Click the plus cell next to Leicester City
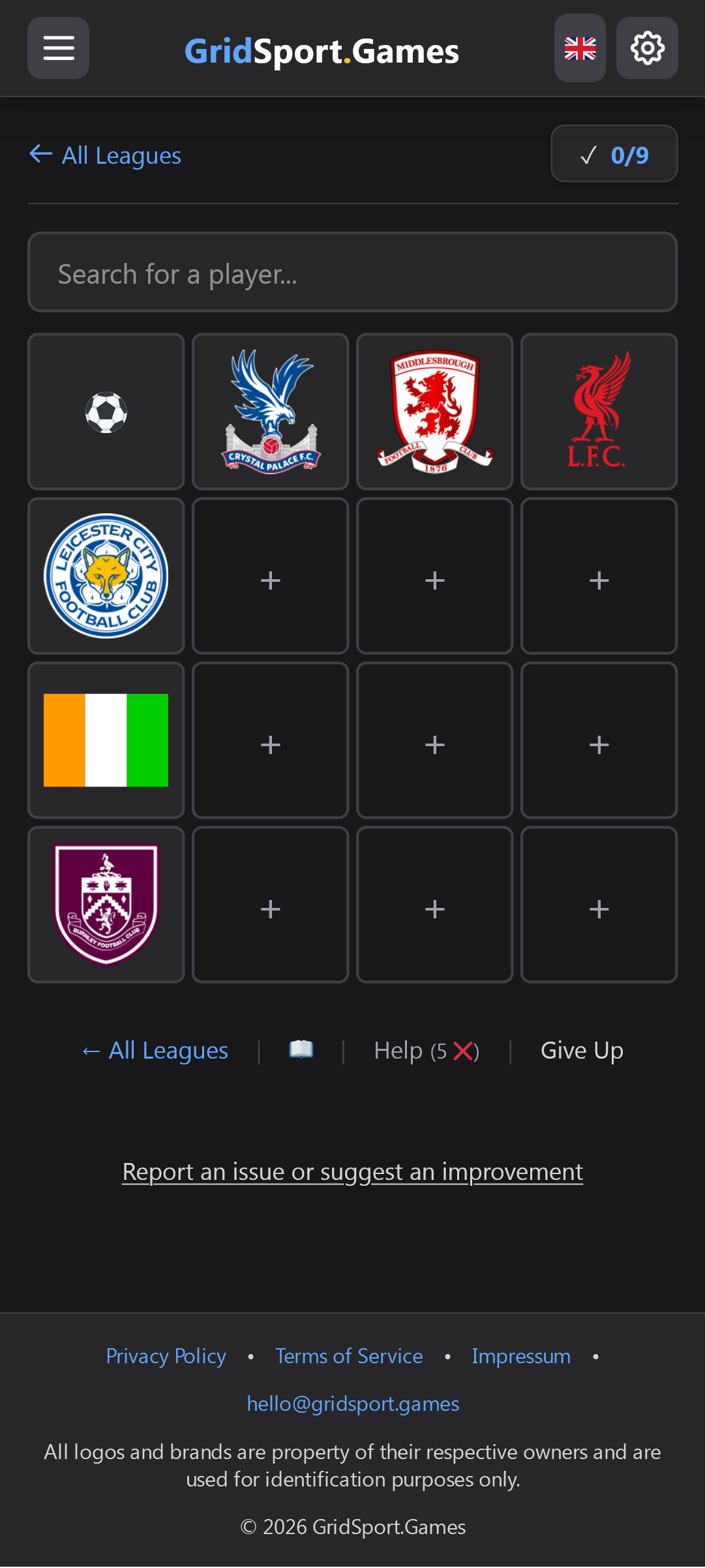The width and height of the screenshot is (705, 1568). (x=270, y=576)
